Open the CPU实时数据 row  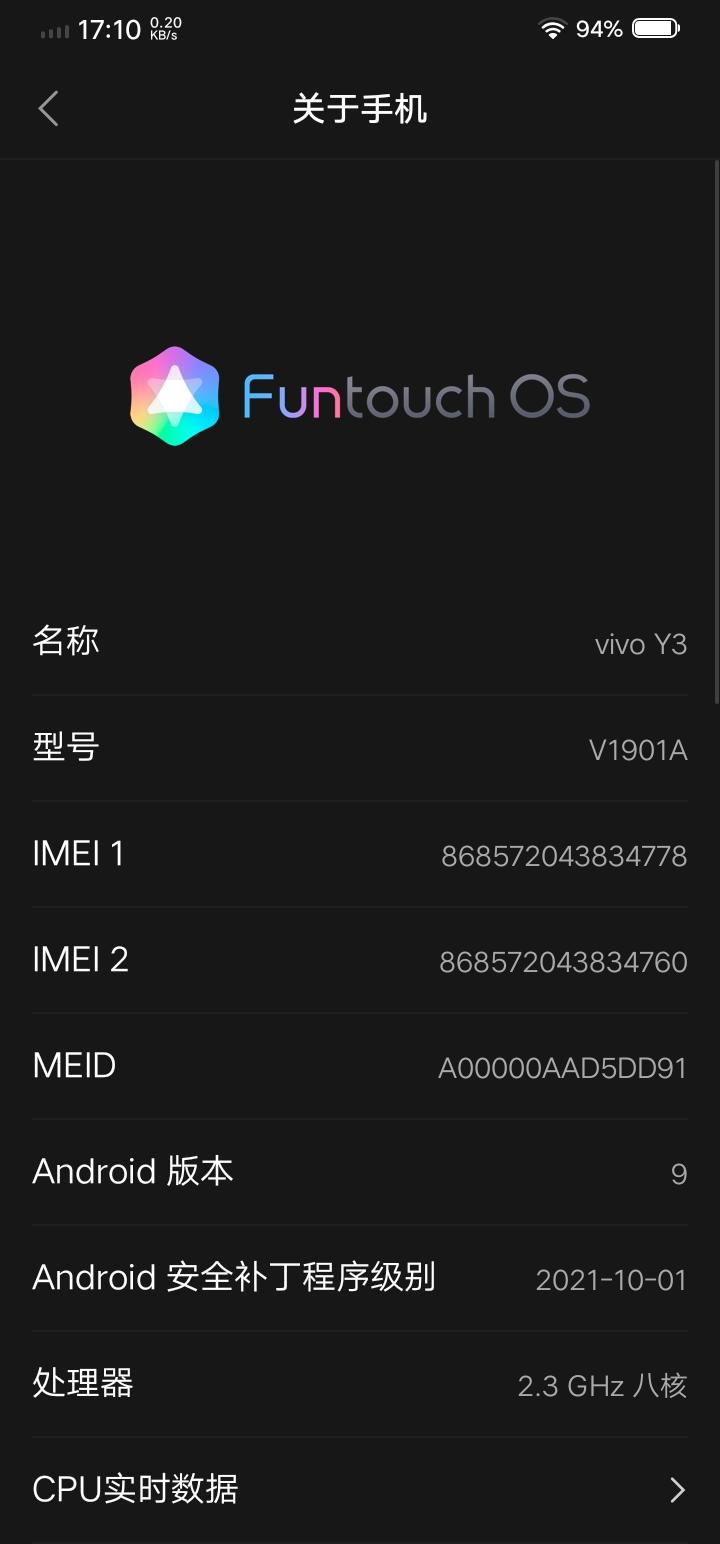(x=360, y=1489)
